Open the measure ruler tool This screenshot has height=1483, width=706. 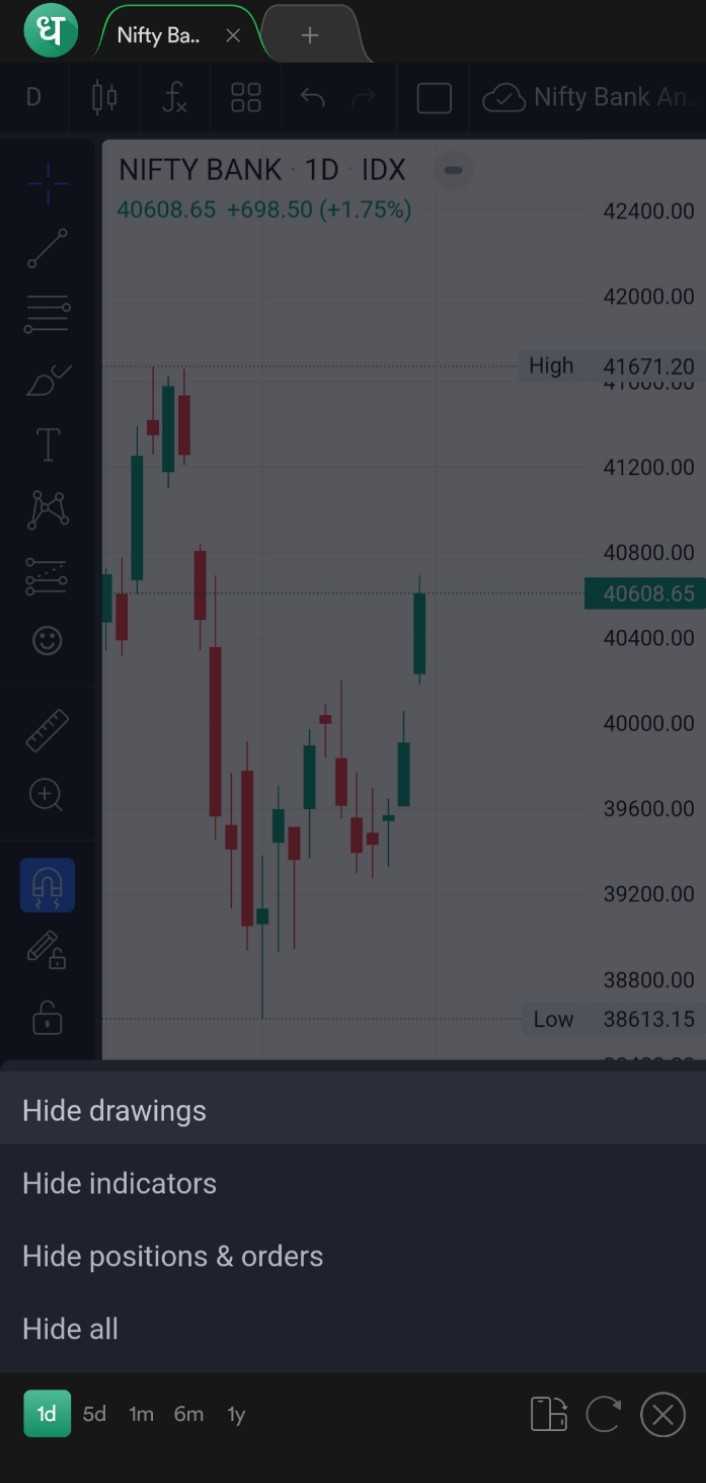pyautogui.click(x=47, y=730)
